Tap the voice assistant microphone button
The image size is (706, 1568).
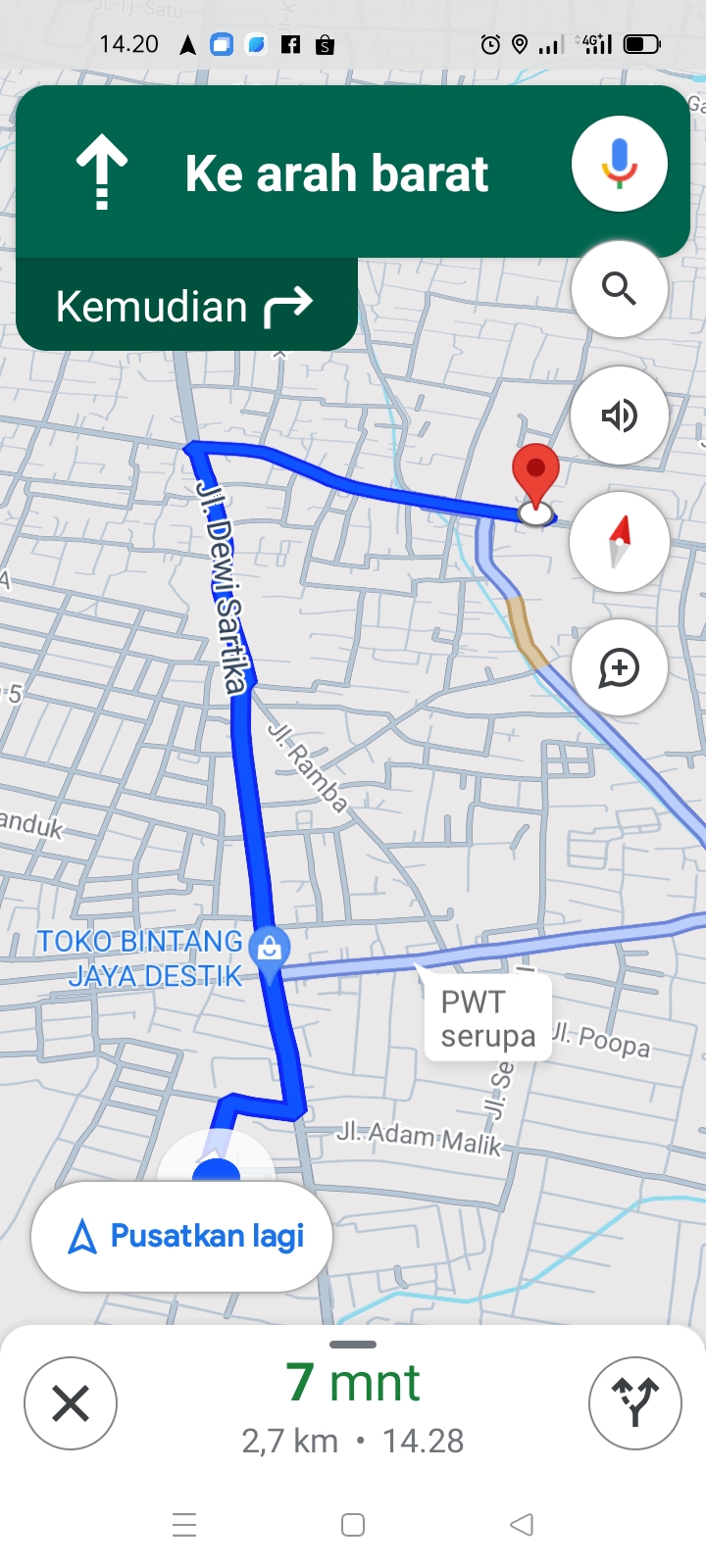[x=620, y=164]
